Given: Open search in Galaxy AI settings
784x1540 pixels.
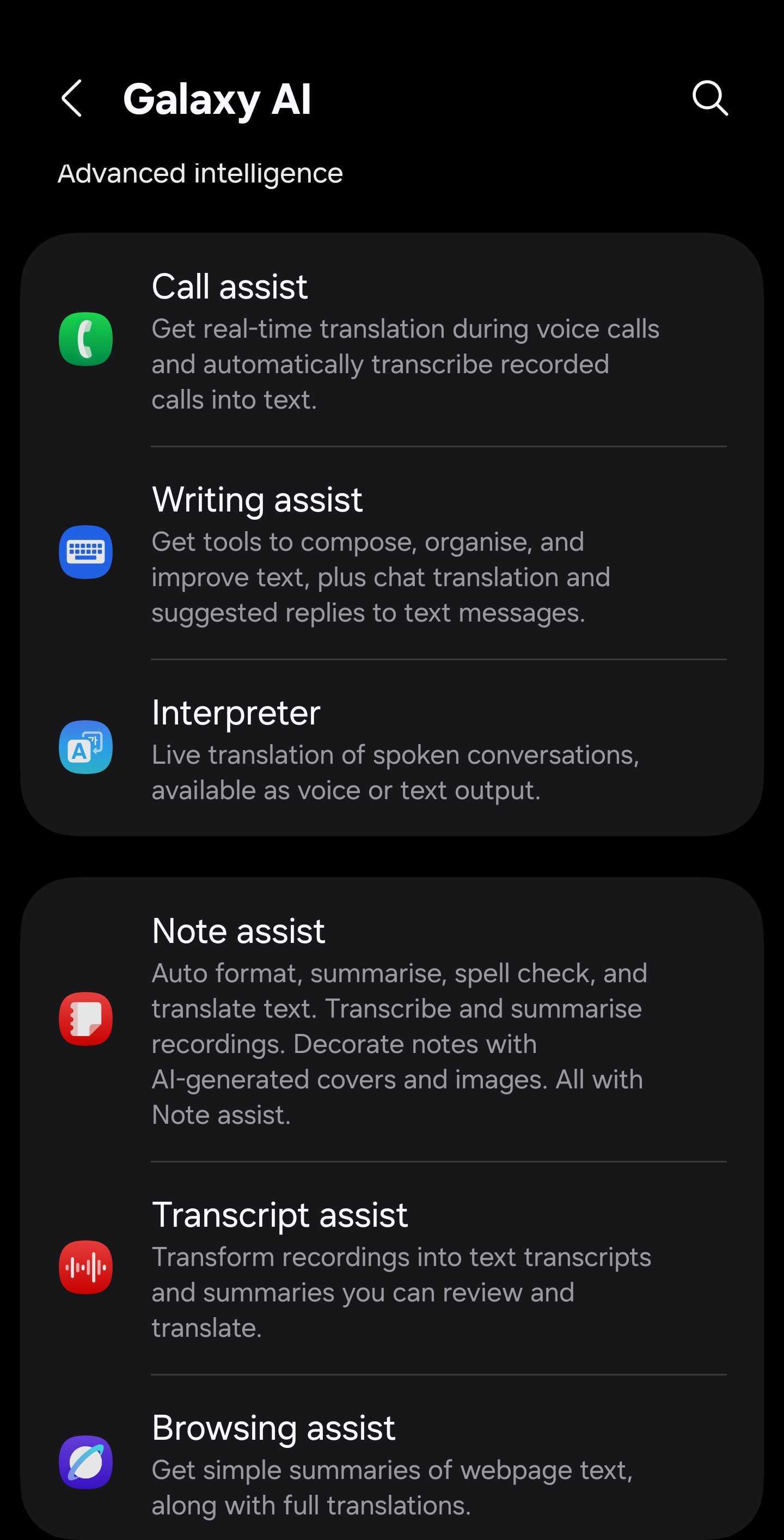Looking at the screenshot, I should (709, 98).
